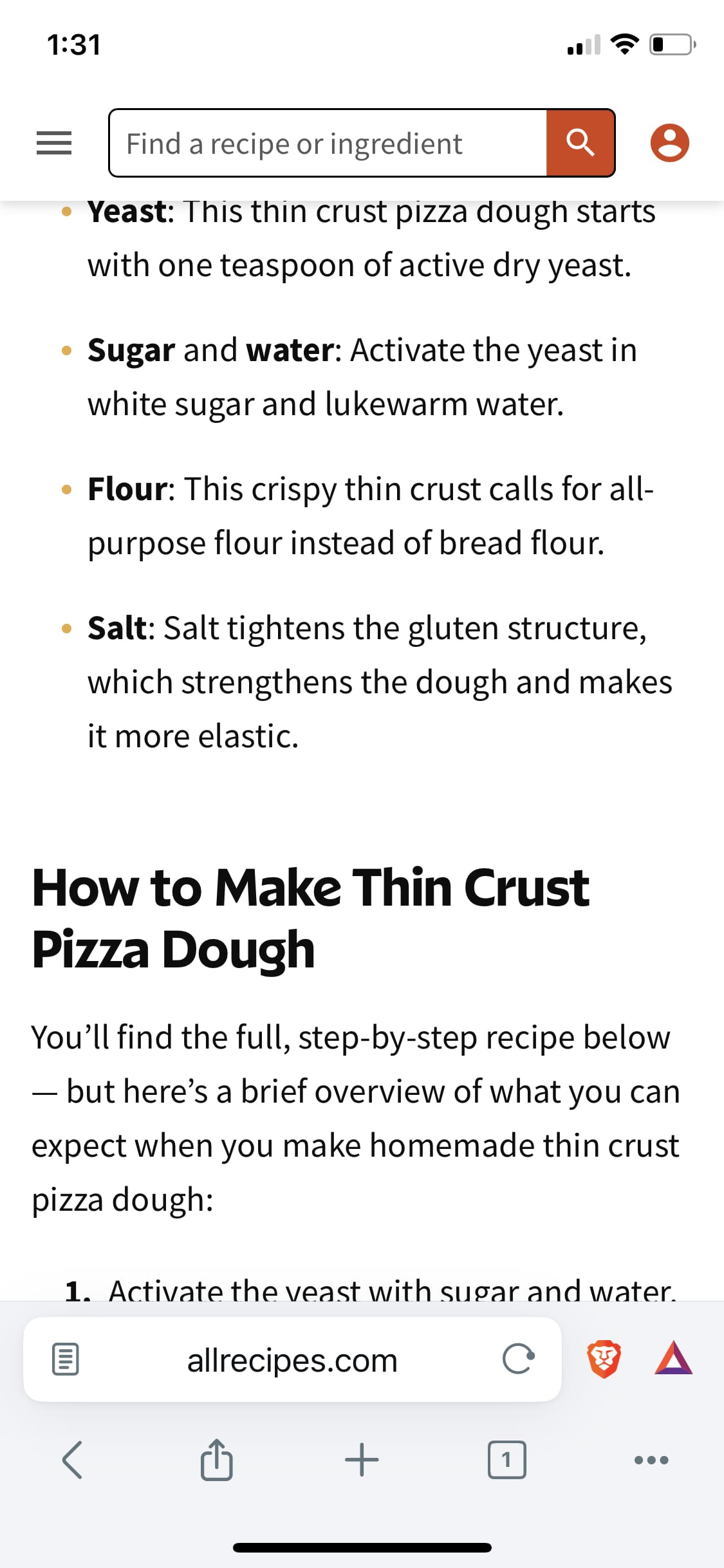Share this page

point(216,1459)
